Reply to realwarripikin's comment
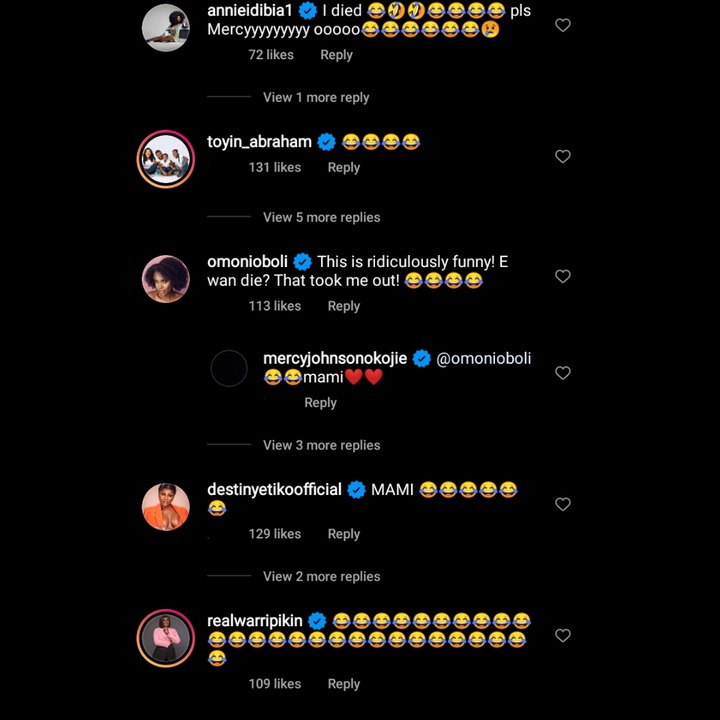This screenshot has height=720, width=720. coord(343,684)
